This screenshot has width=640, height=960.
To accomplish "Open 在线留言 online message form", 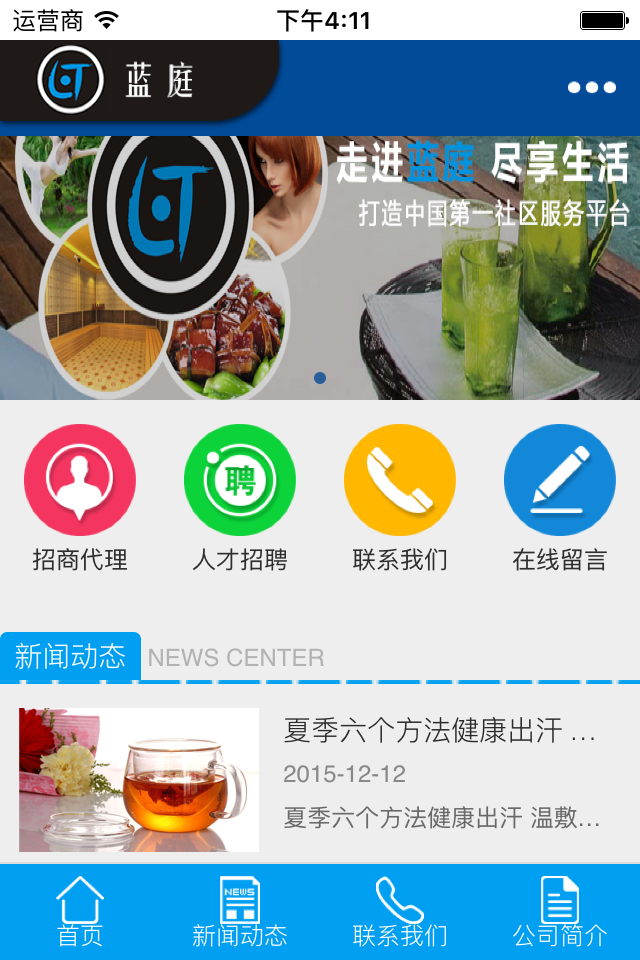I will tap(560, 480).
